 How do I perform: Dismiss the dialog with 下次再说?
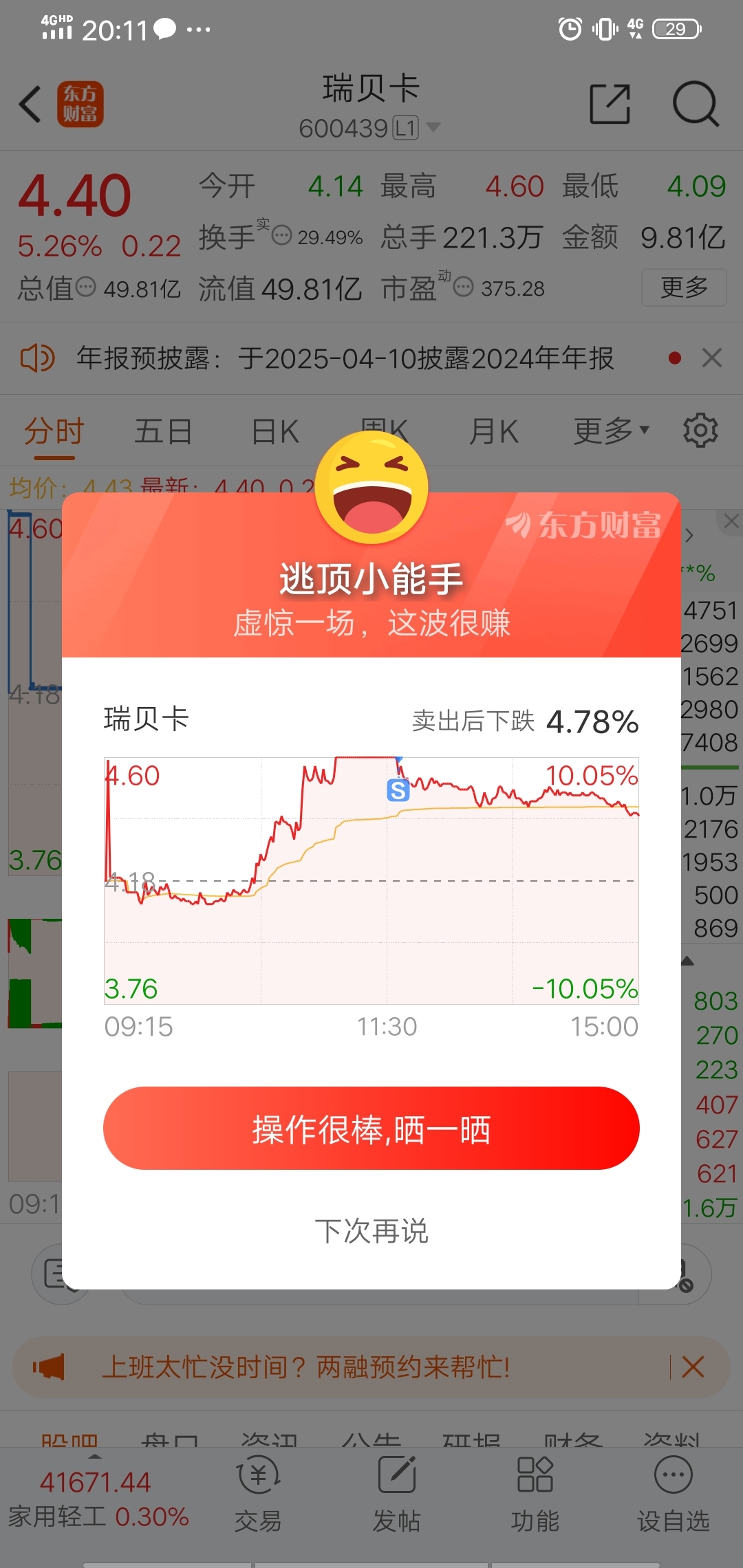(371, 1231)
